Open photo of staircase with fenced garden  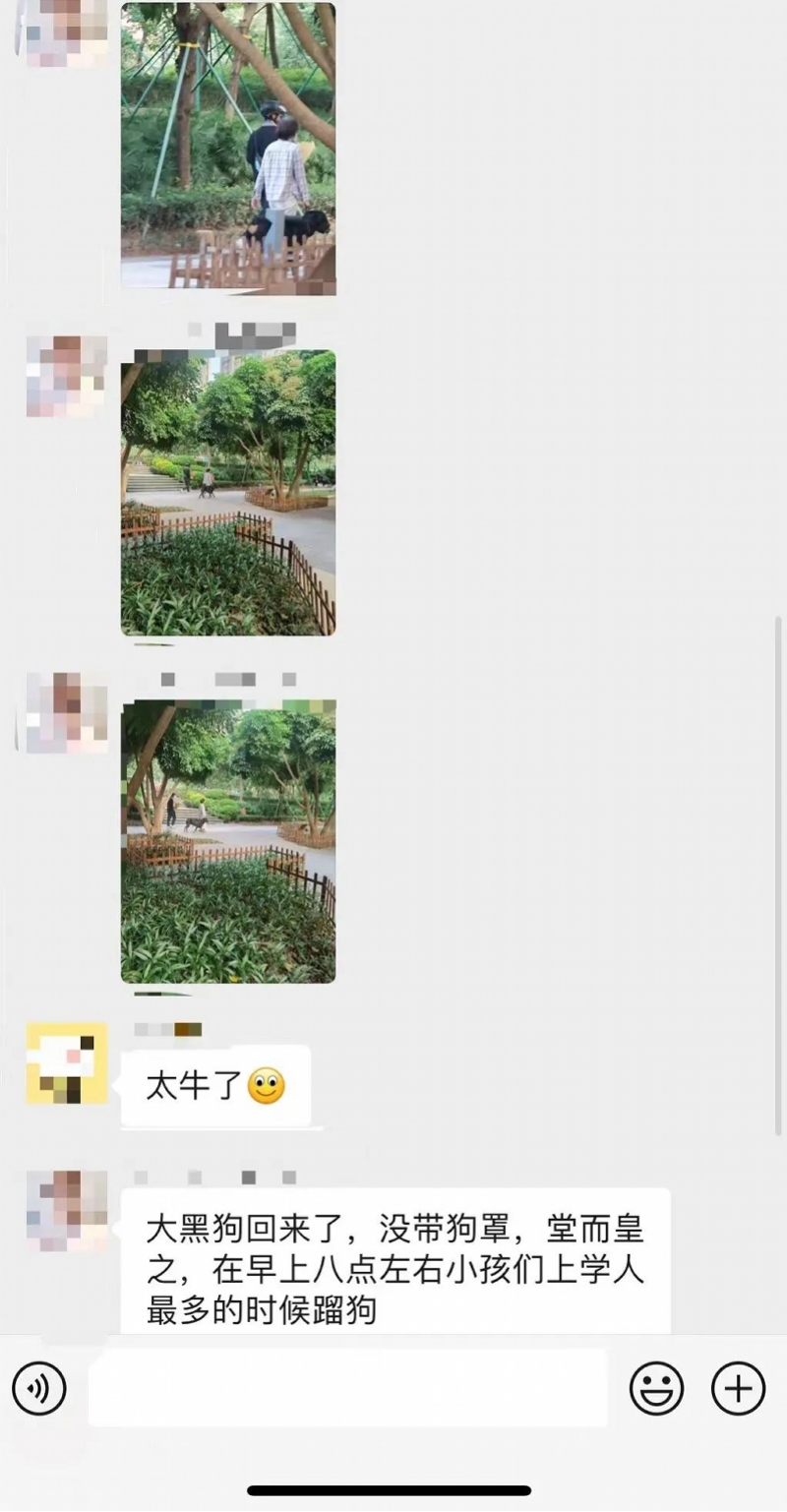pyautogui.click(x=228, y=492)
